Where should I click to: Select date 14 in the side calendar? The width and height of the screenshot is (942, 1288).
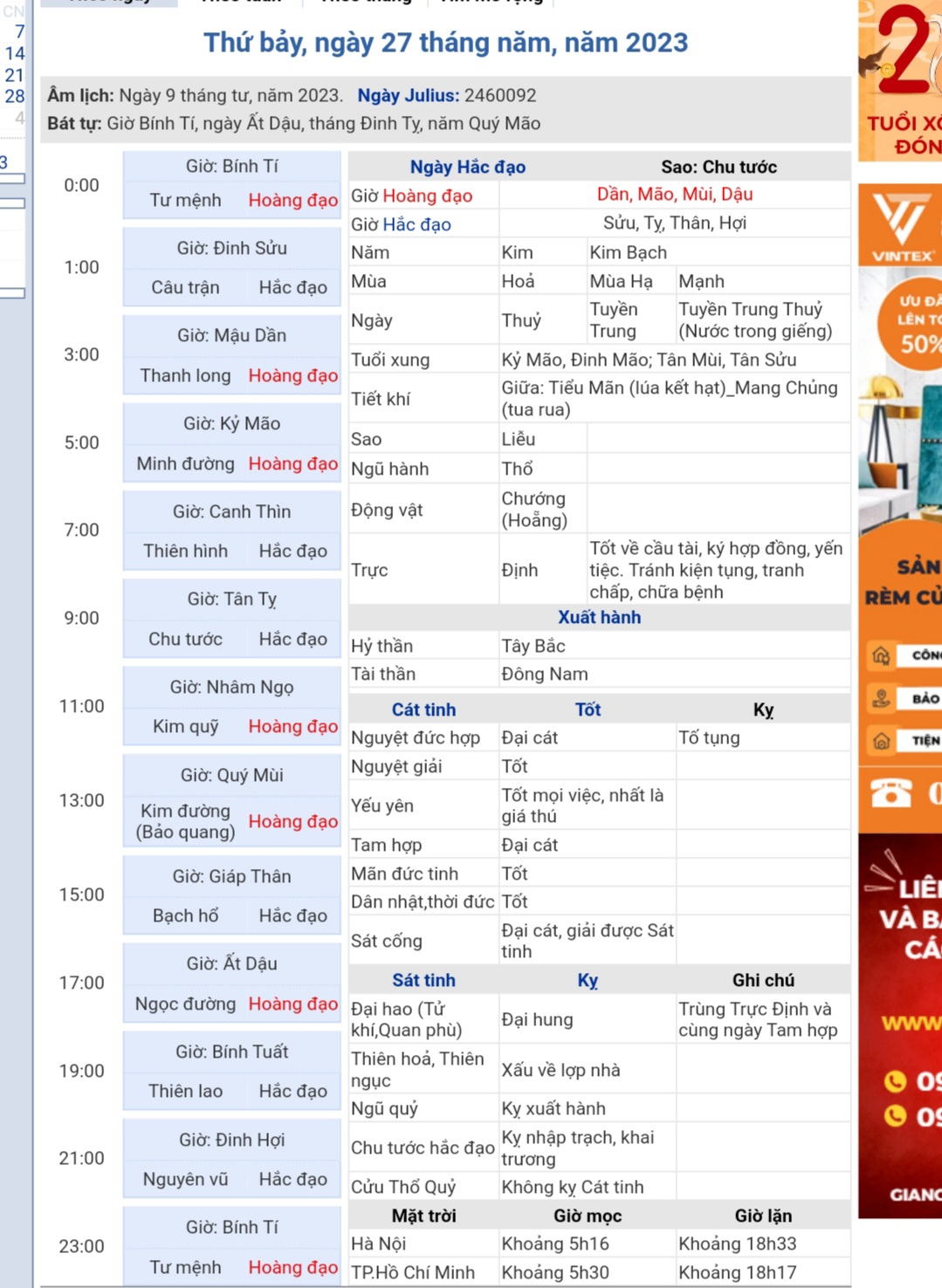pos(15,53)
